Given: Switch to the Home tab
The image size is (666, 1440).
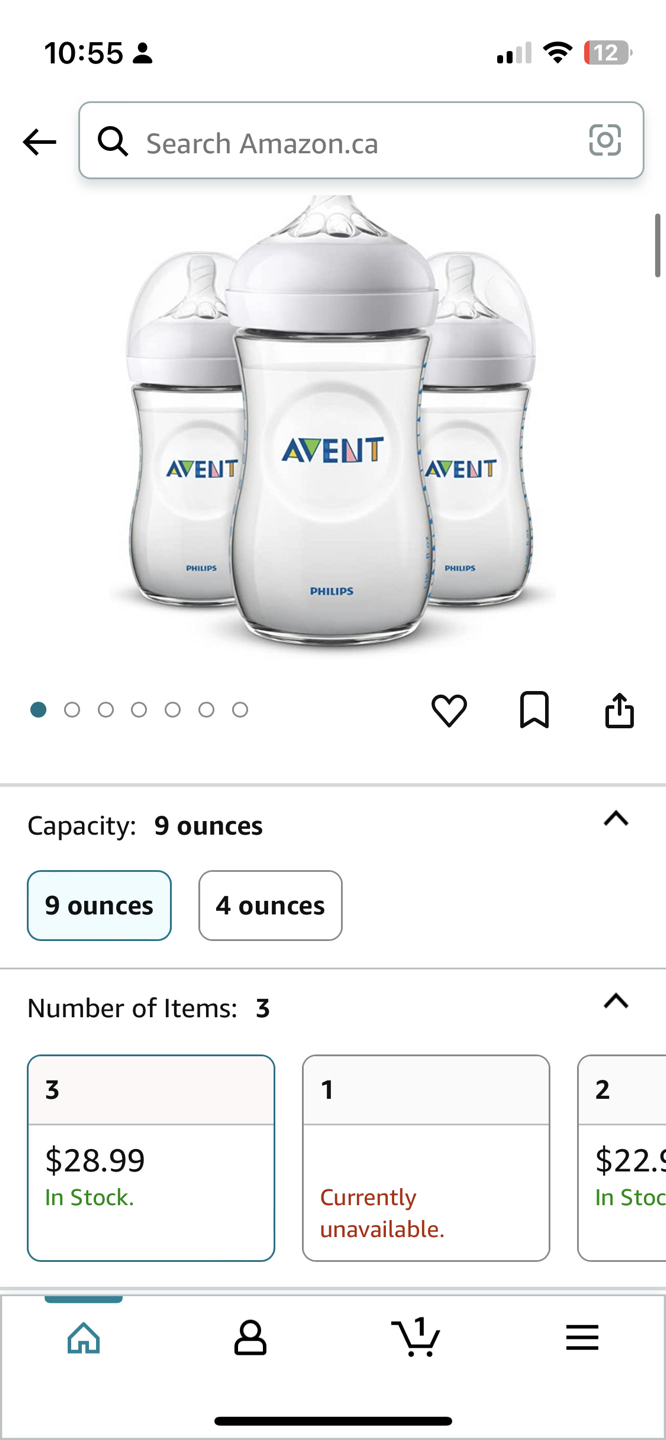Looking at the screenshot, I should click(84, 1338).
